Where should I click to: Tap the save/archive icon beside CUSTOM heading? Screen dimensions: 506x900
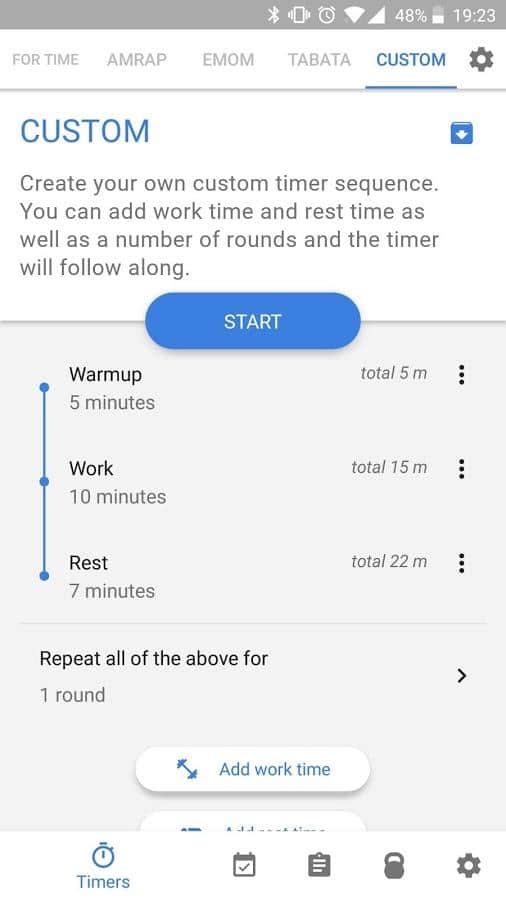coord(461,133)
